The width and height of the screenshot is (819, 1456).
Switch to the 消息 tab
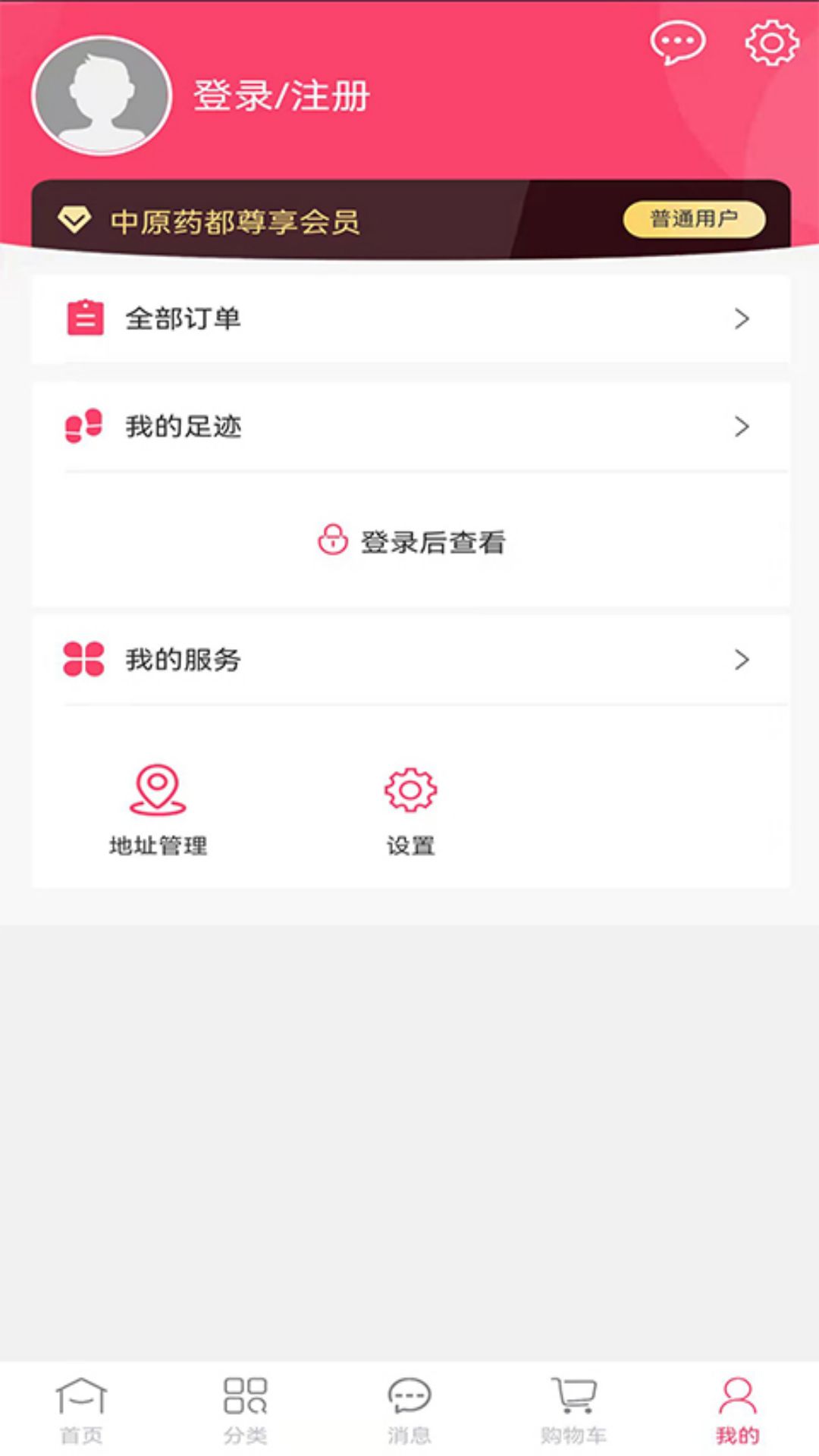(x=409, y=1410)
